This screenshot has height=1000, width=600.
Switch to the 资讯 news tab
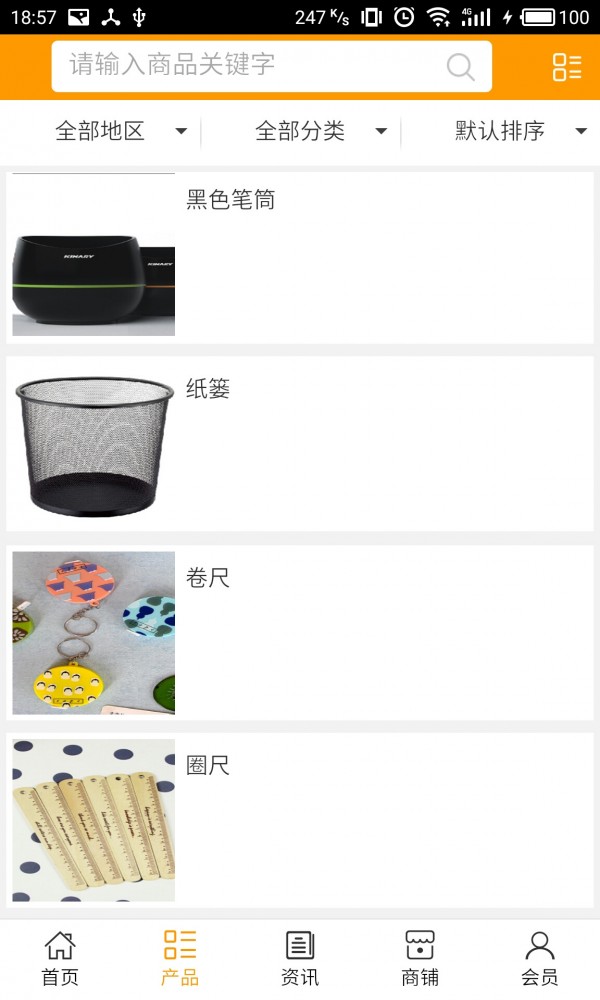tap(300, 959)
